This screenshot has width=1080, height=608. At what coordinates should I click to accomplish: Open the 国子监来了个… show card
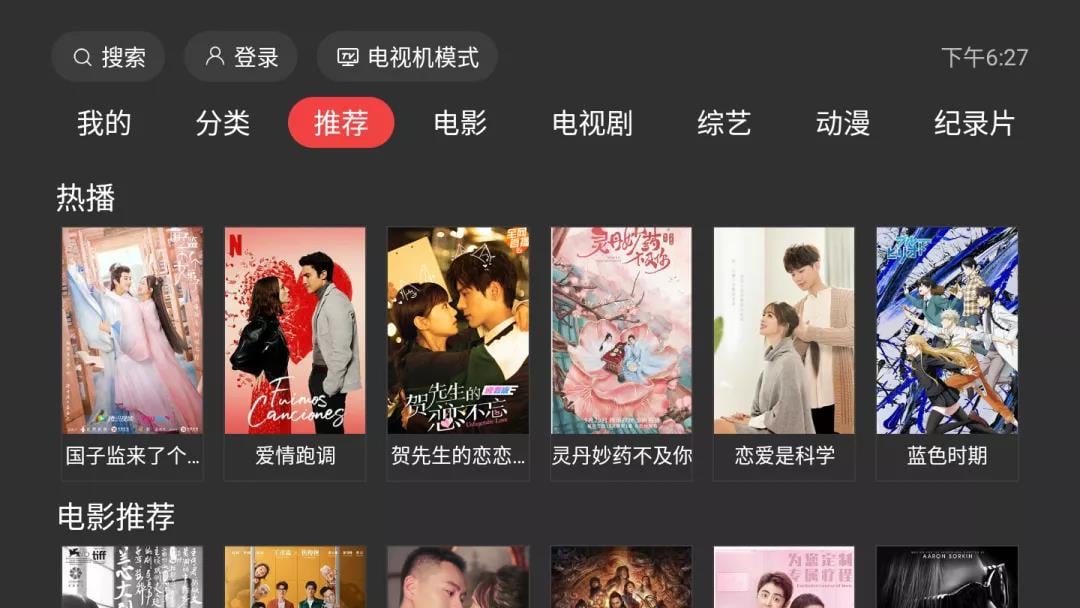click(132, 350)
